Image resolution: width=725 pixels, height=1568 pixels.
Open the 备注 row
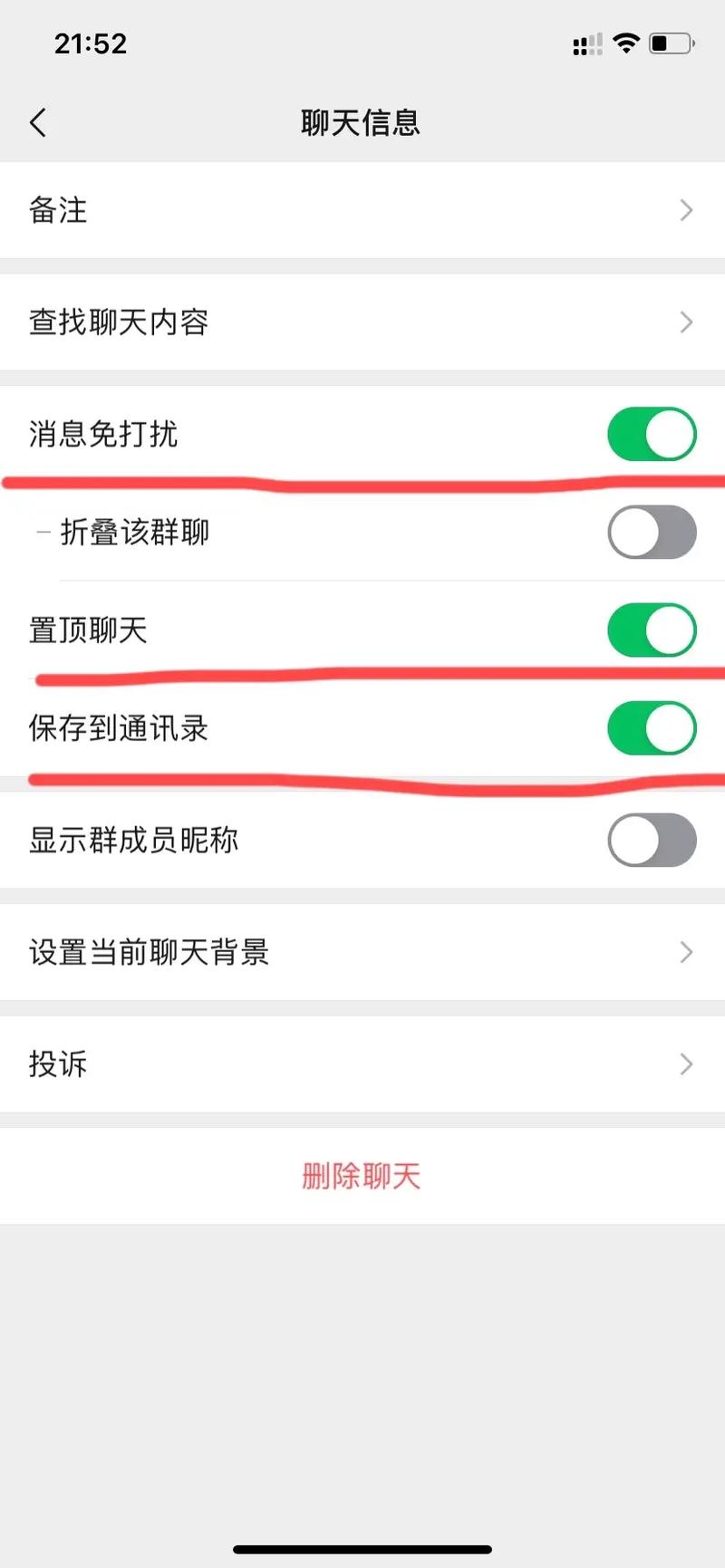click(362, 210)
